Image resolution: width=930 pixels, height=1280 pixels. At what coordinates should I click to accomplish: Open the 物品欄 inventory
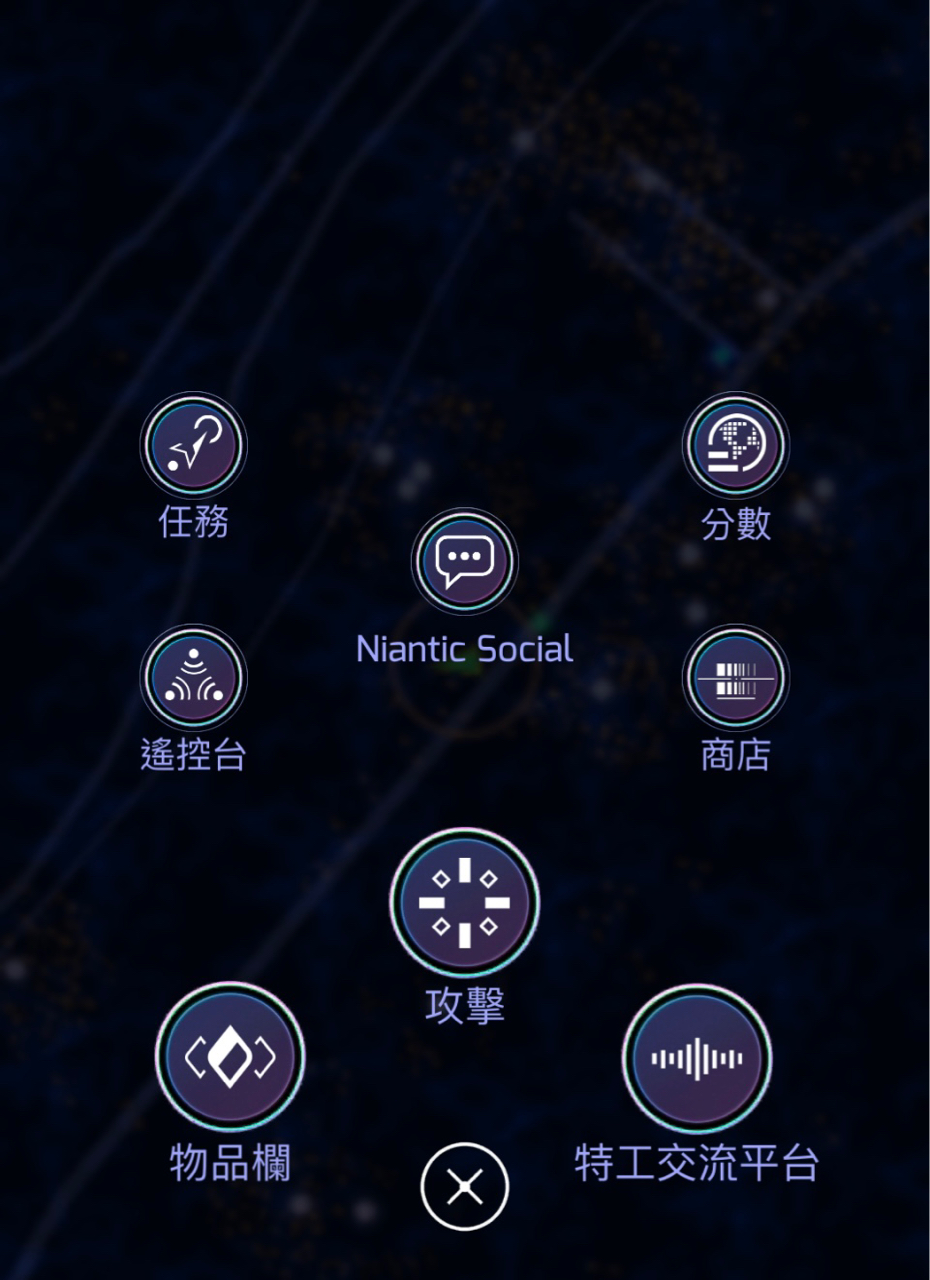(x=230, y=1057)
